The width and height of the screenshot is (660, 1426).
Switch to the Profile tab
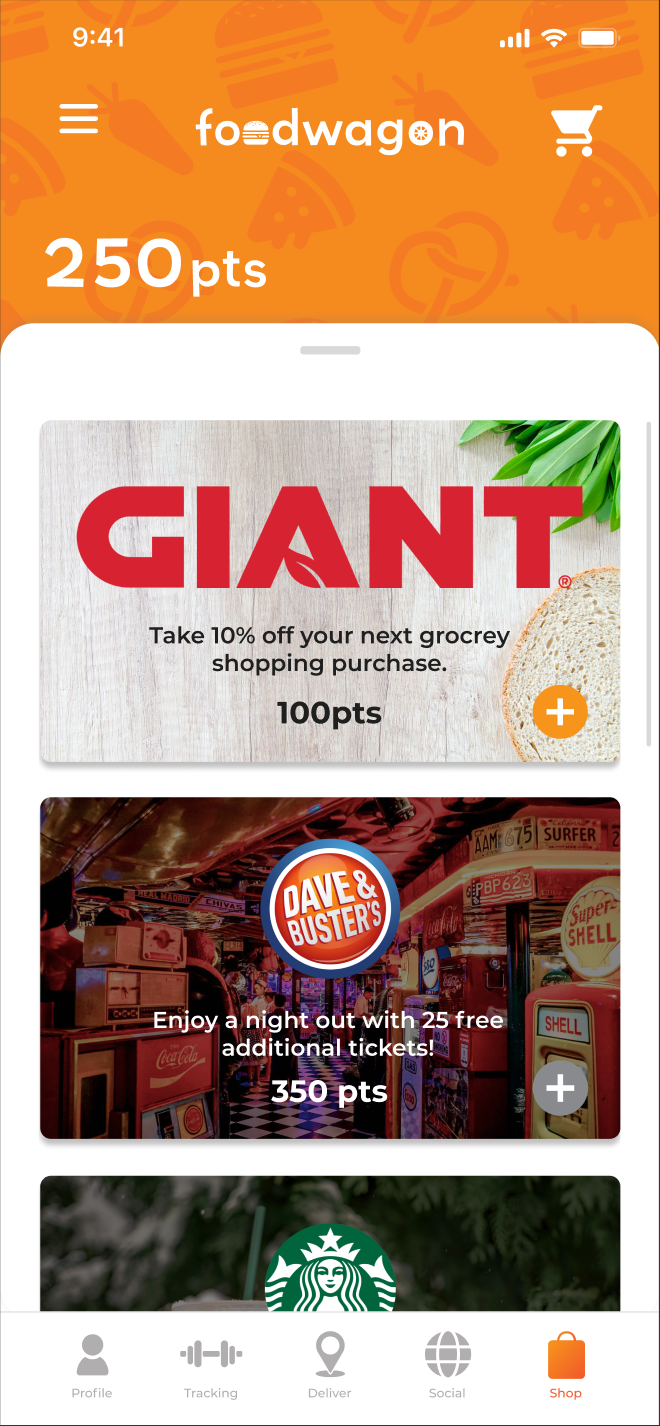click(x=92, y=1366)
